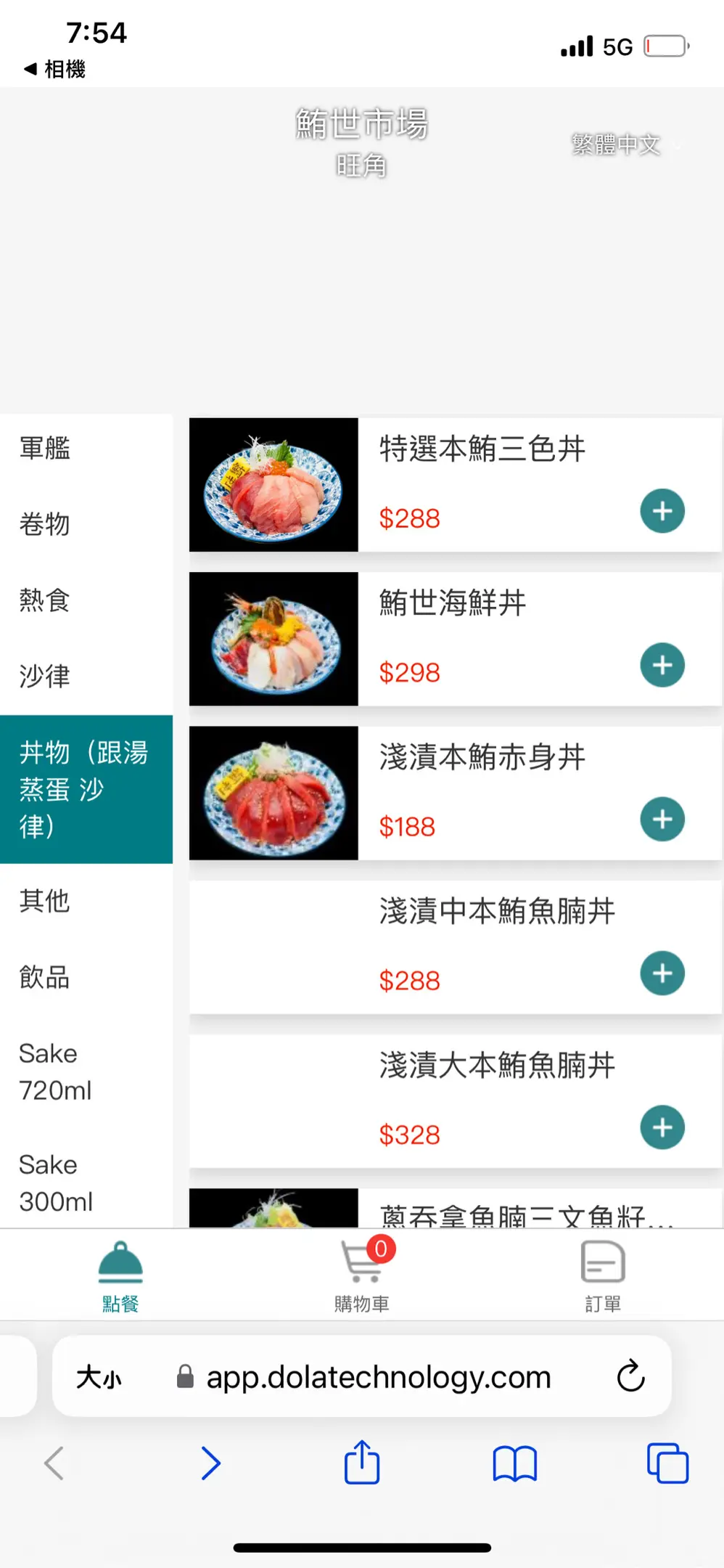
Task: Reload the page in Safari
Action: click(630, 1376)
